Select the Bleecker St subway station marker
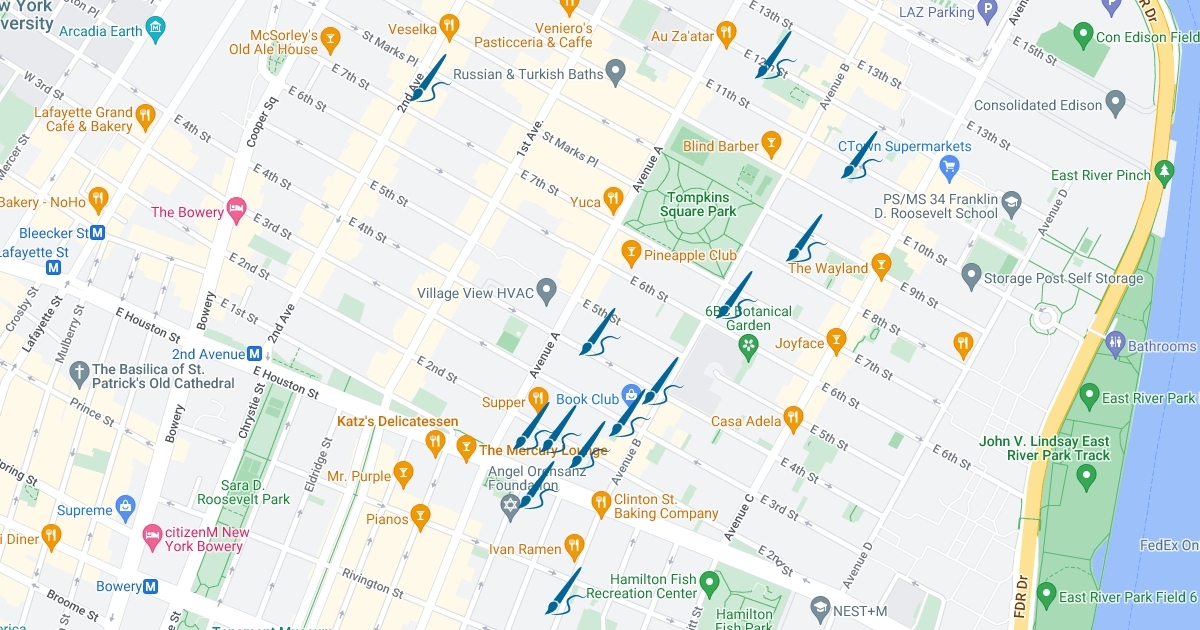This screenshot has height=630, width=1200. tap(98, 233)
